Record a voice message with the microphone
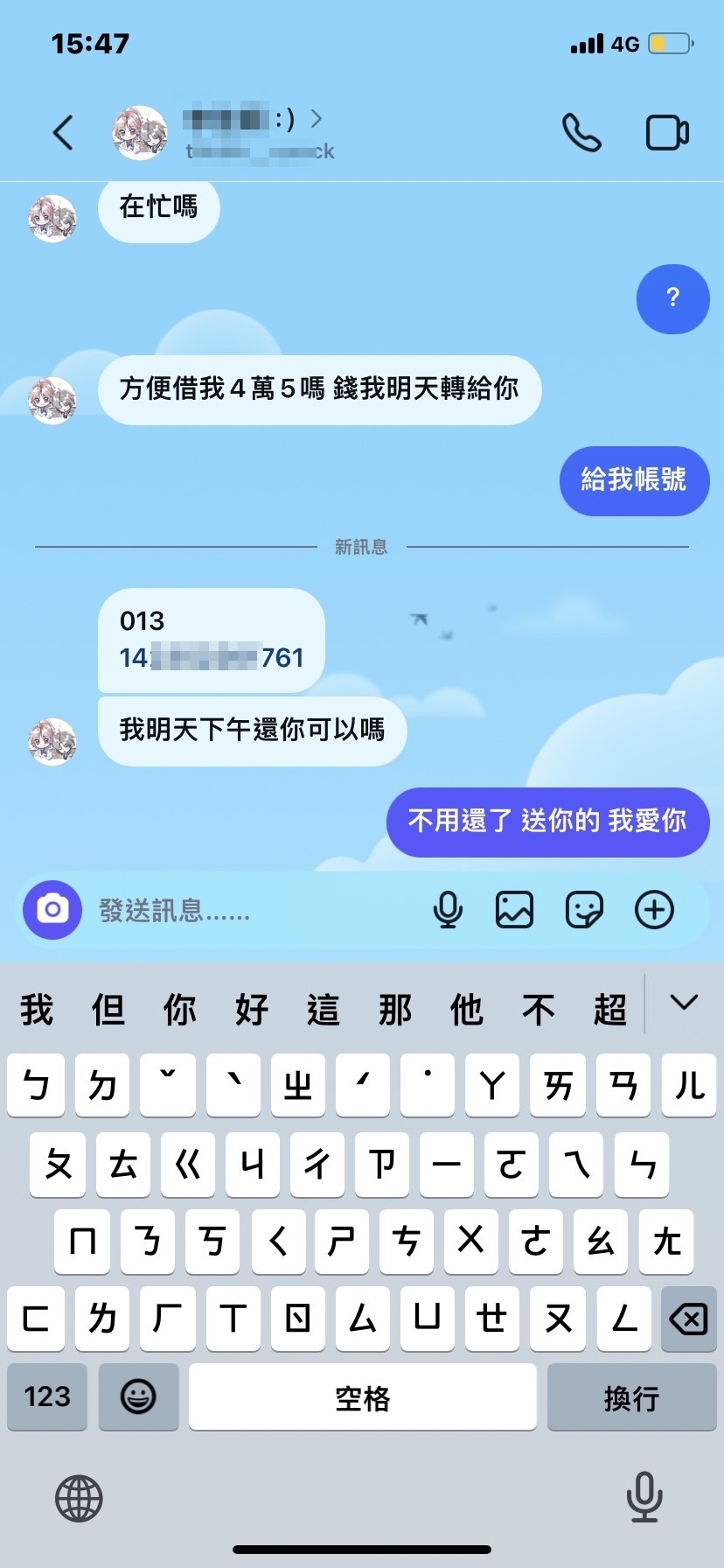The width and height of the screenshot is (724, 1568). [448, 910]
